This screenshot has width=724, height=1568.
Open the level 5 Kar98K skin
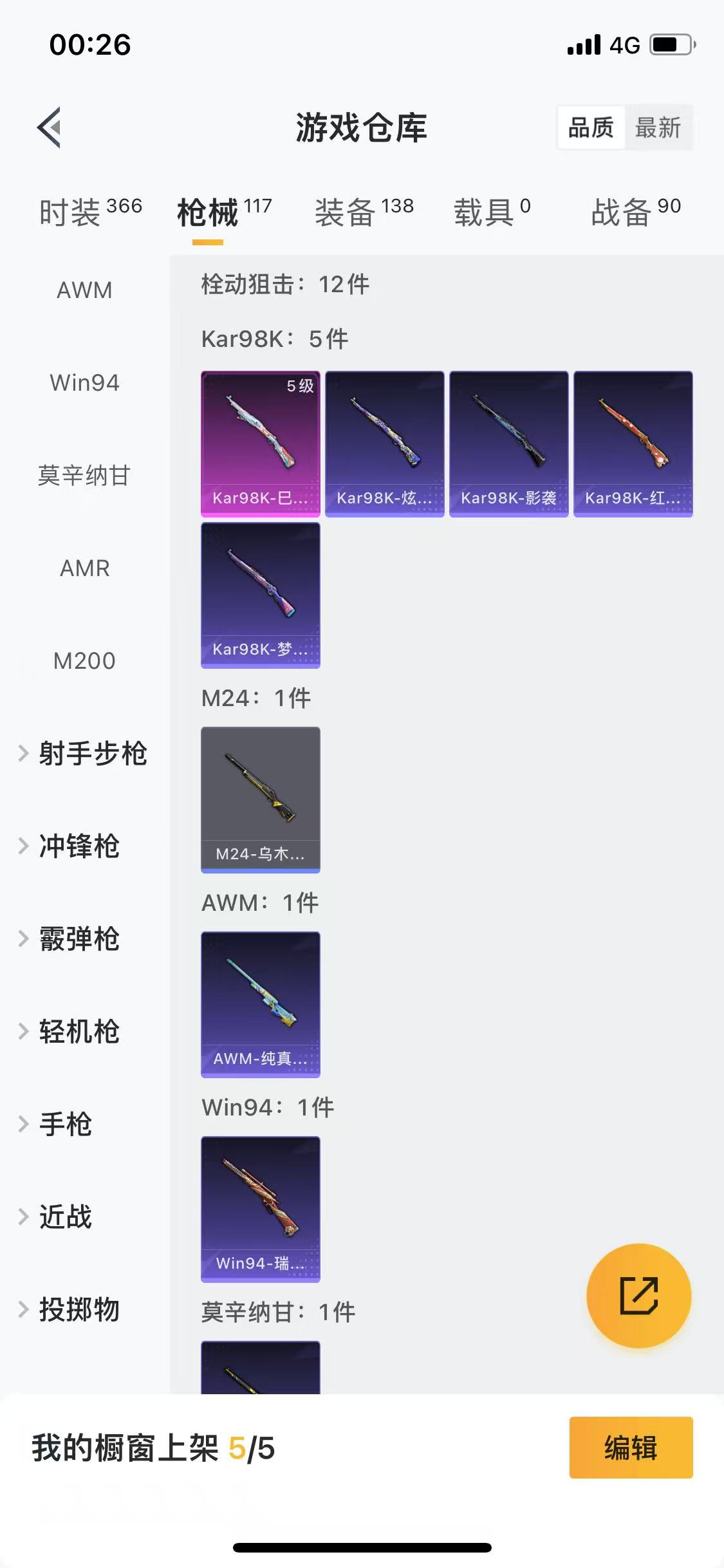point(261,443)
